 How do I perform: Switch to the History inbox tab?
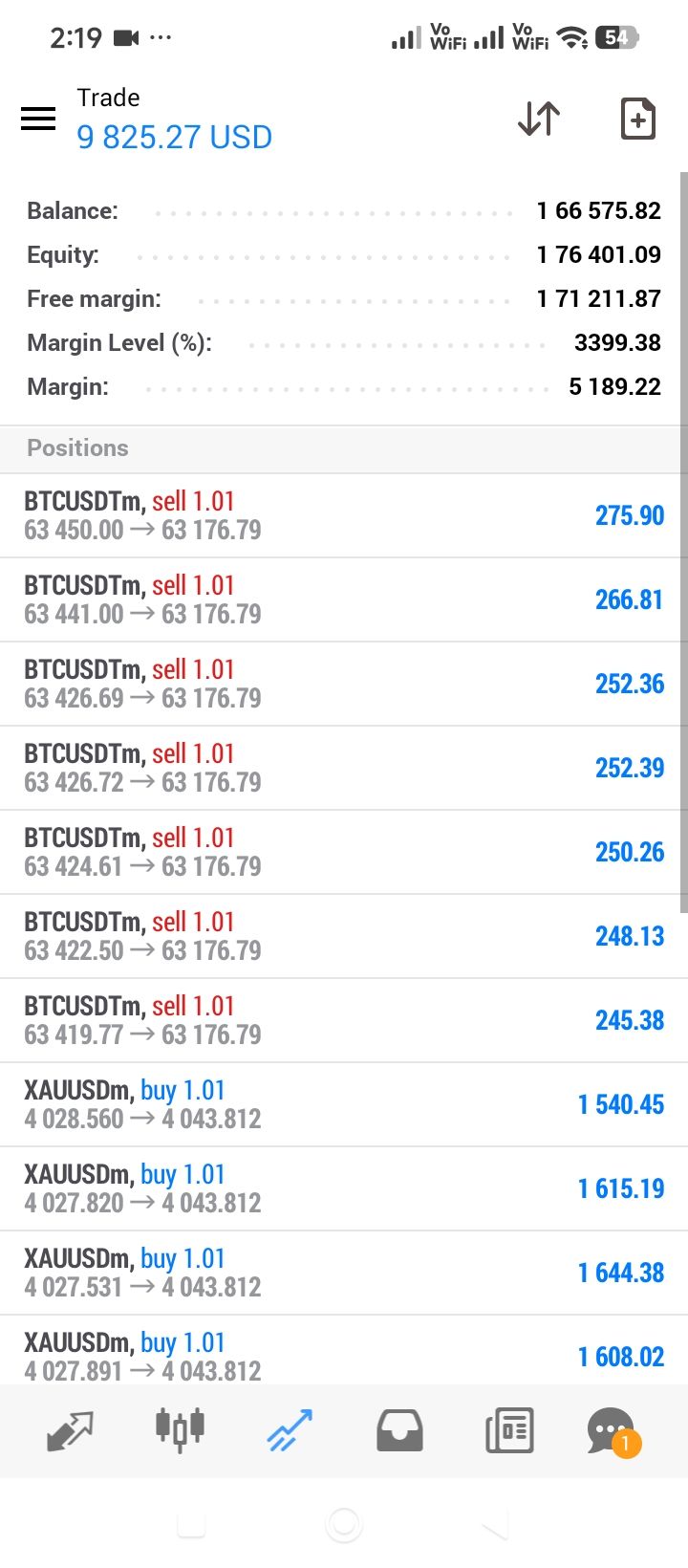[x=399, y=1431]
